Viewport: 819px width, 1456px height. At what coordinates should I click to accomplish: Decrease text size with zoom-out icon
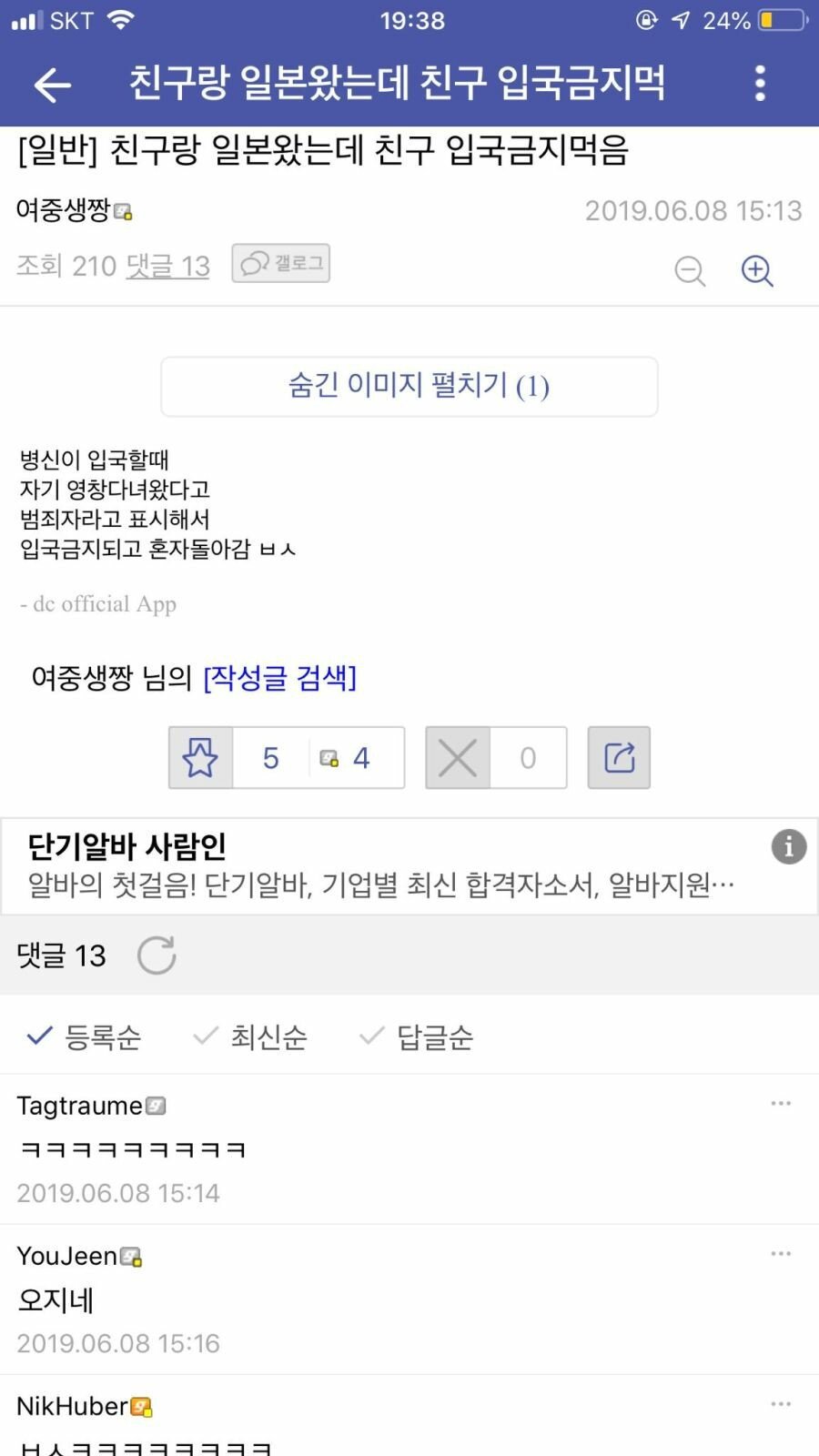[689, 270]
